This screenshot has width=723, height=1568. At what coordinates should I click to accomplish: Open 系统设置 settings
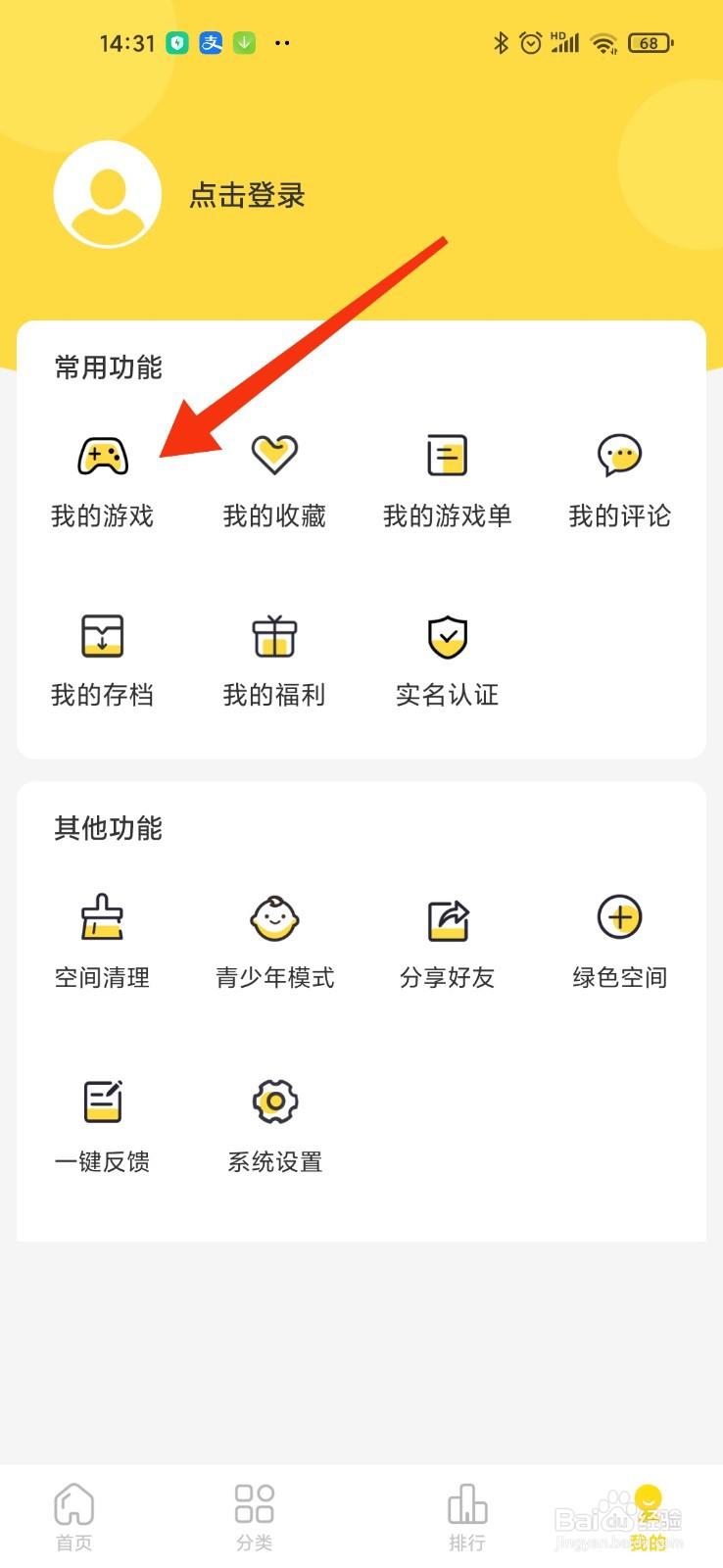275,1127
